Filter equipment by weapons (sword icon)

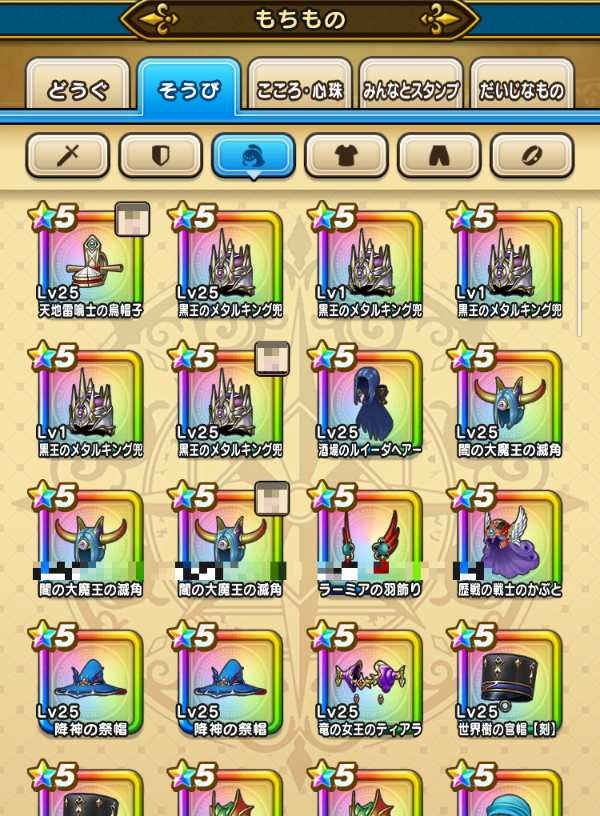(x=68, y=155)
